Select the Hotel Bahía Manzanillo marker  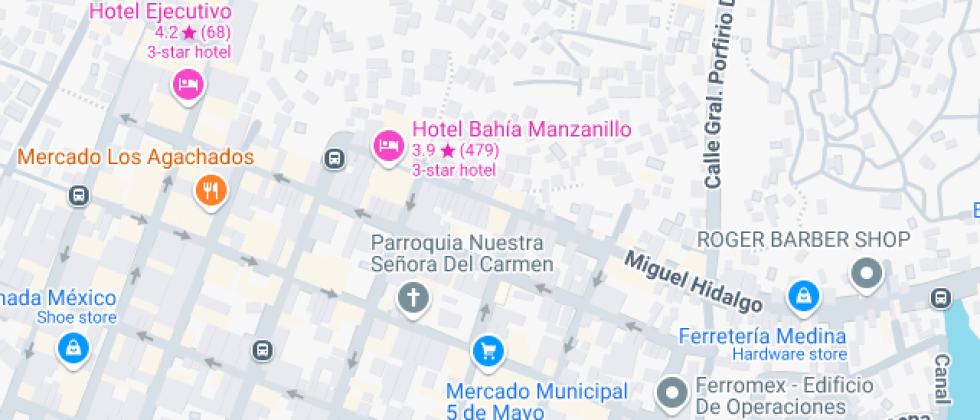pyautogui.click(x=388, y=146)
